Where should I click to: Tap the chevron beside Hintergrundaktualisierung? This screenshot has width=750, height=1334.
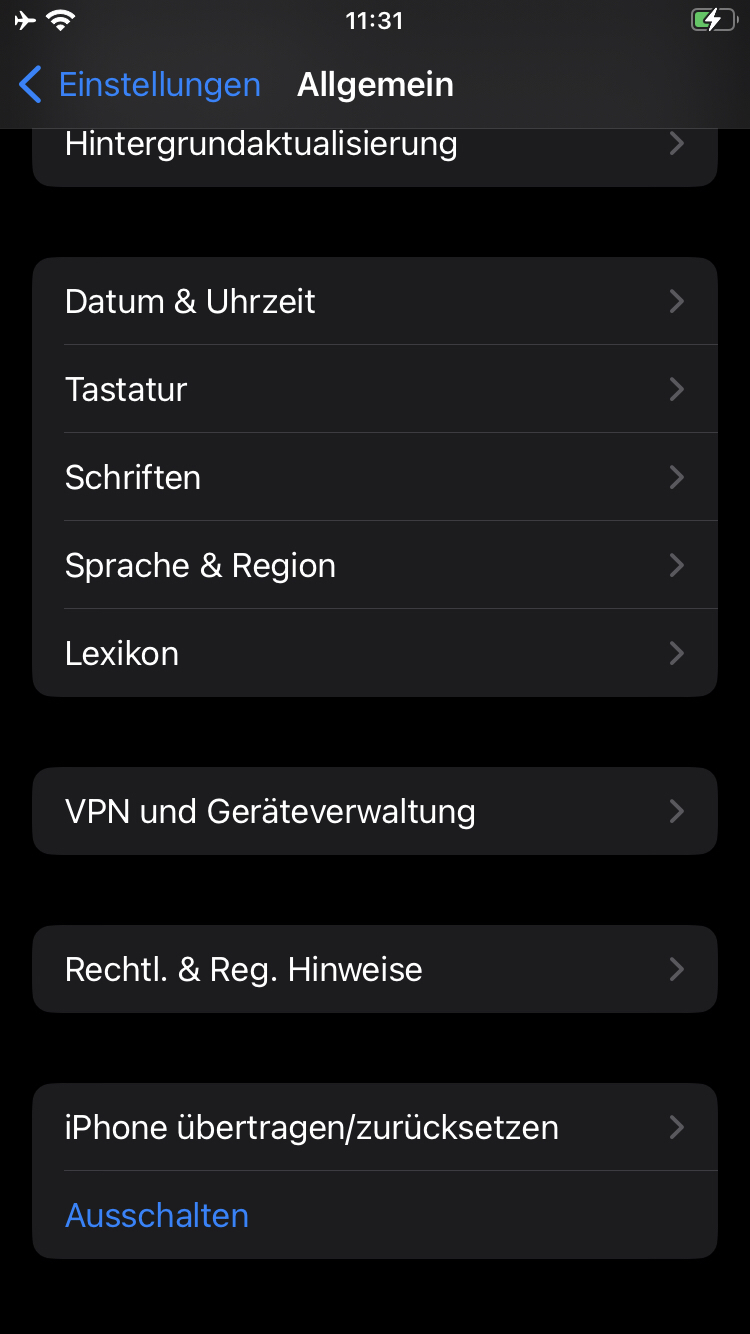[x=676, y=143]
